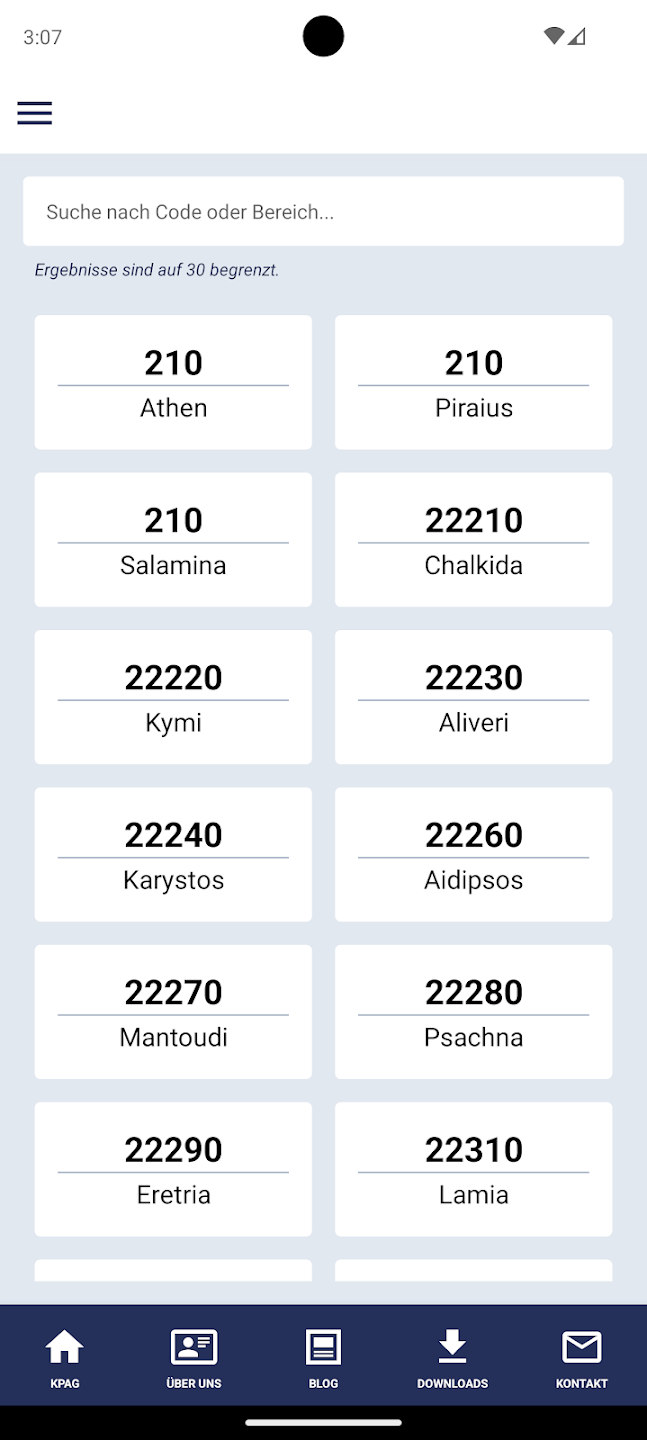
Task: Choose the 210 Salamina card
Action: (173, 540)
